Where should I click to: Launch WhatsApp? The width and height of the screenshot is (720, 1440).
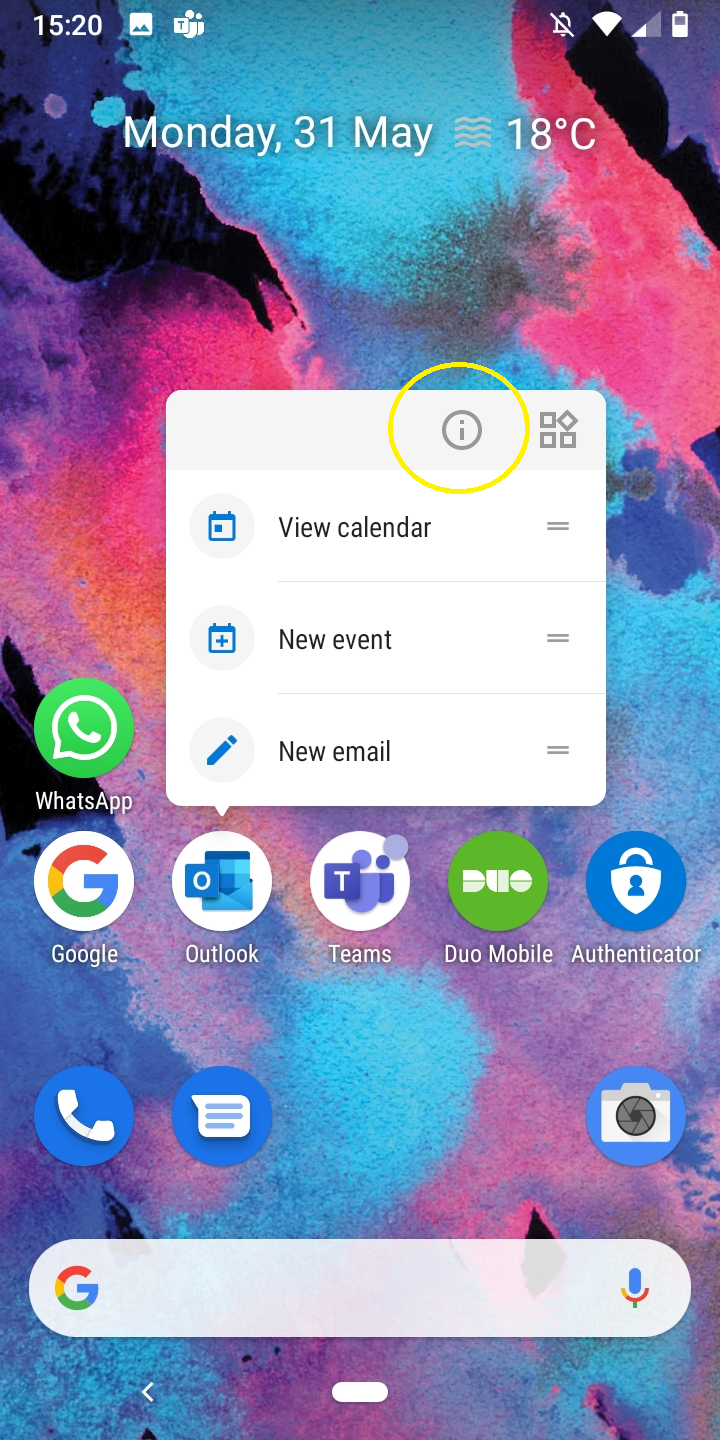[x=84, y=728]
